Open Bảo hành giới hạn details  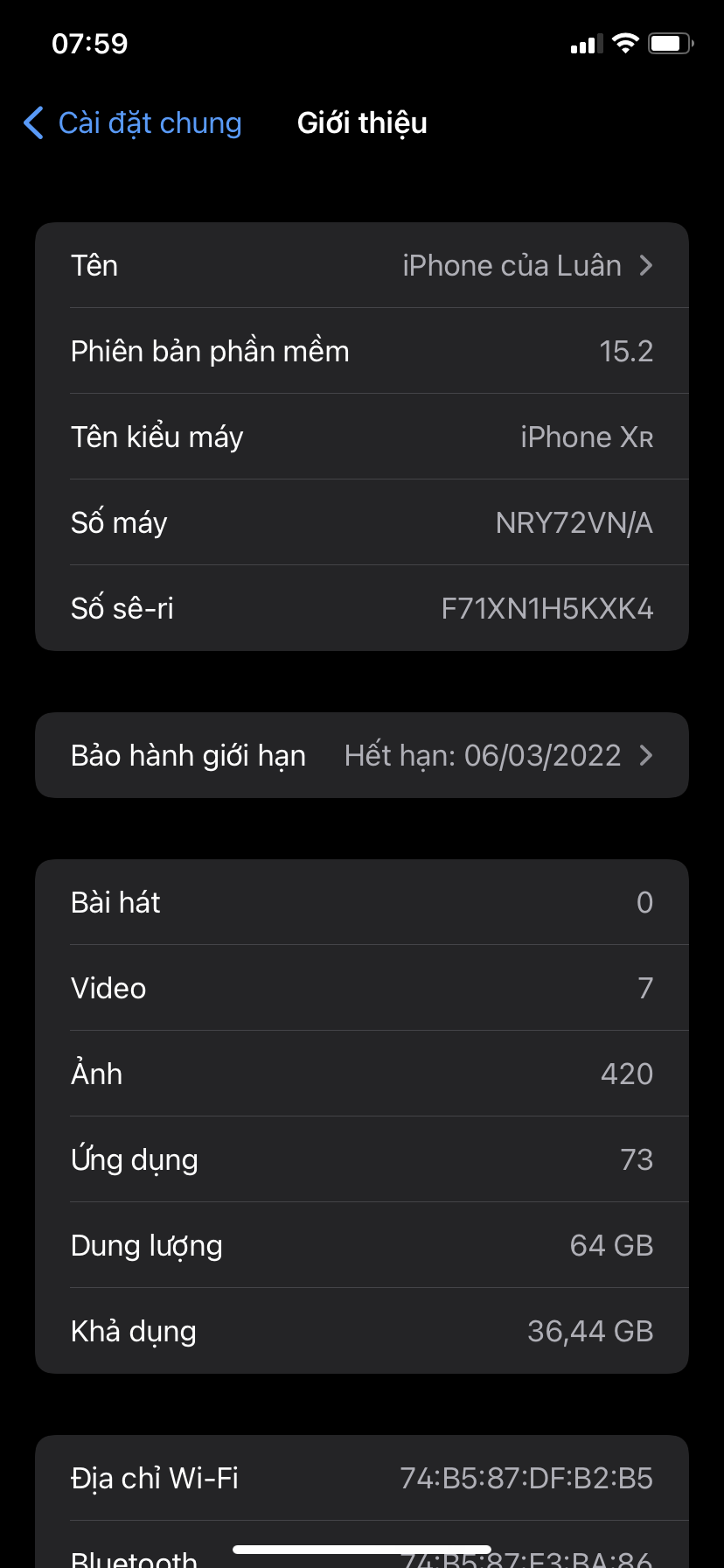point(362,756)
